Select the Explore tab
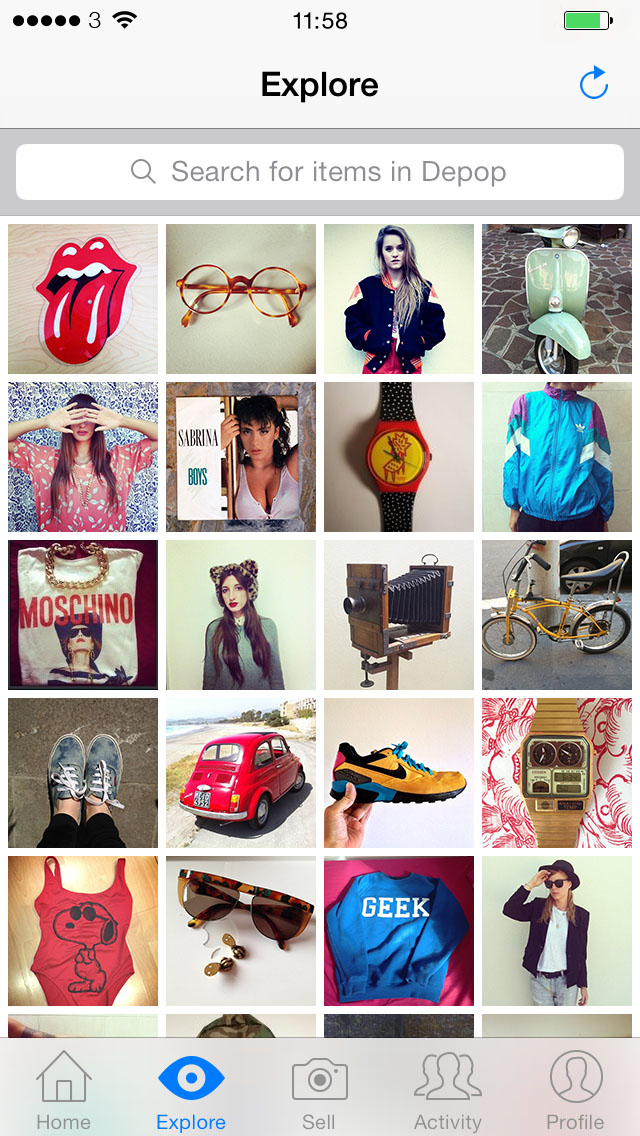Image resolution: width=640 pixels, height=1136 pixels. point(191,1090)
